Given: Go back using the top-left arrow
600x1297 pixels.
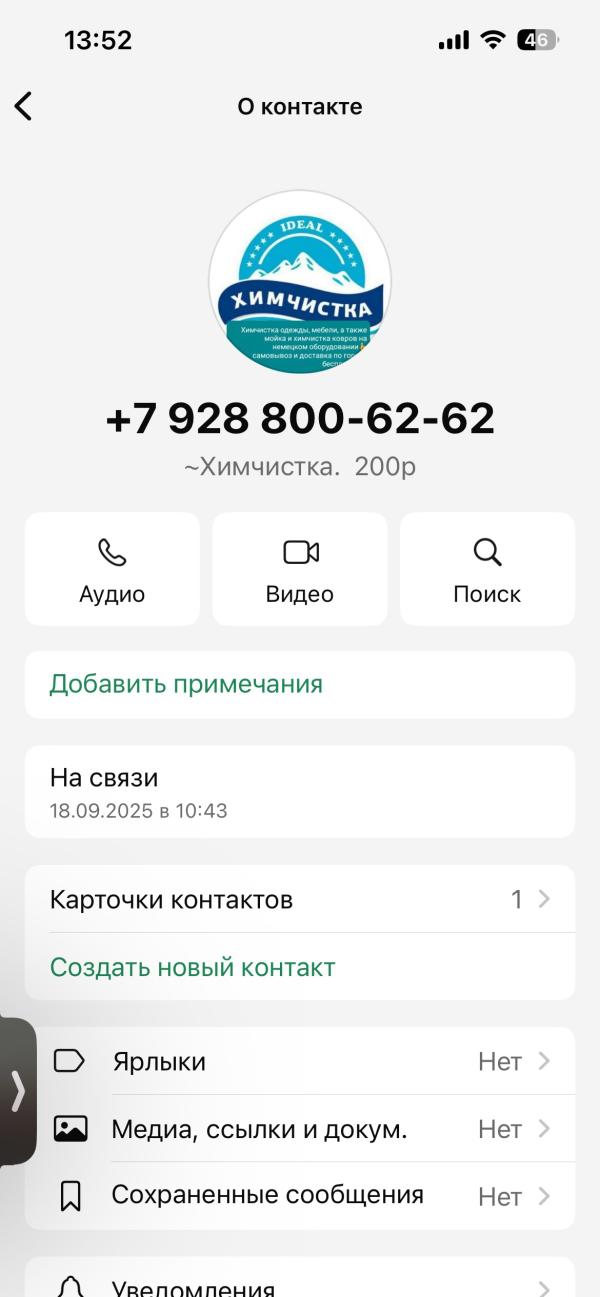Looking at the screenshot, I should click(23, 106).
